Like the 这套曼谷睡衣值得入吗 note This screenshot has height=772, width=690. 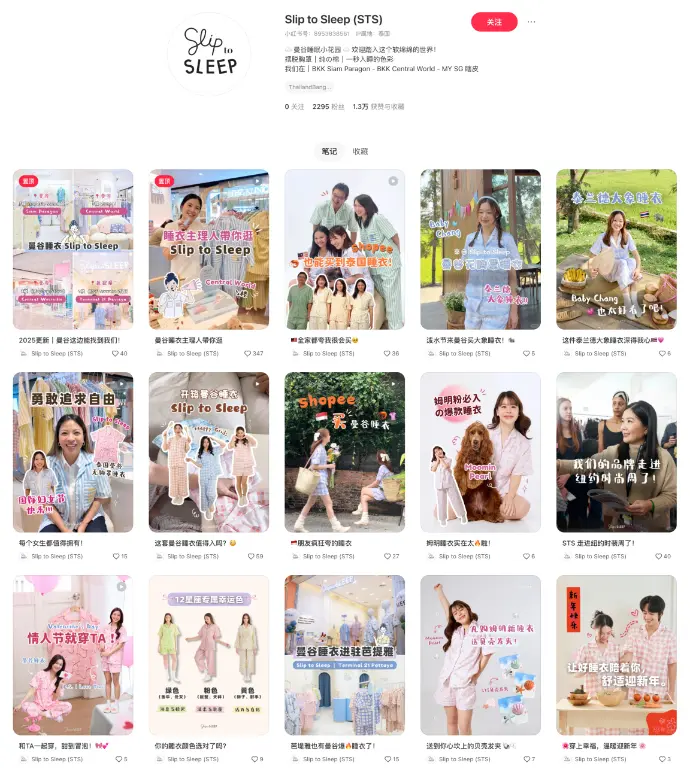coord(249,556)
